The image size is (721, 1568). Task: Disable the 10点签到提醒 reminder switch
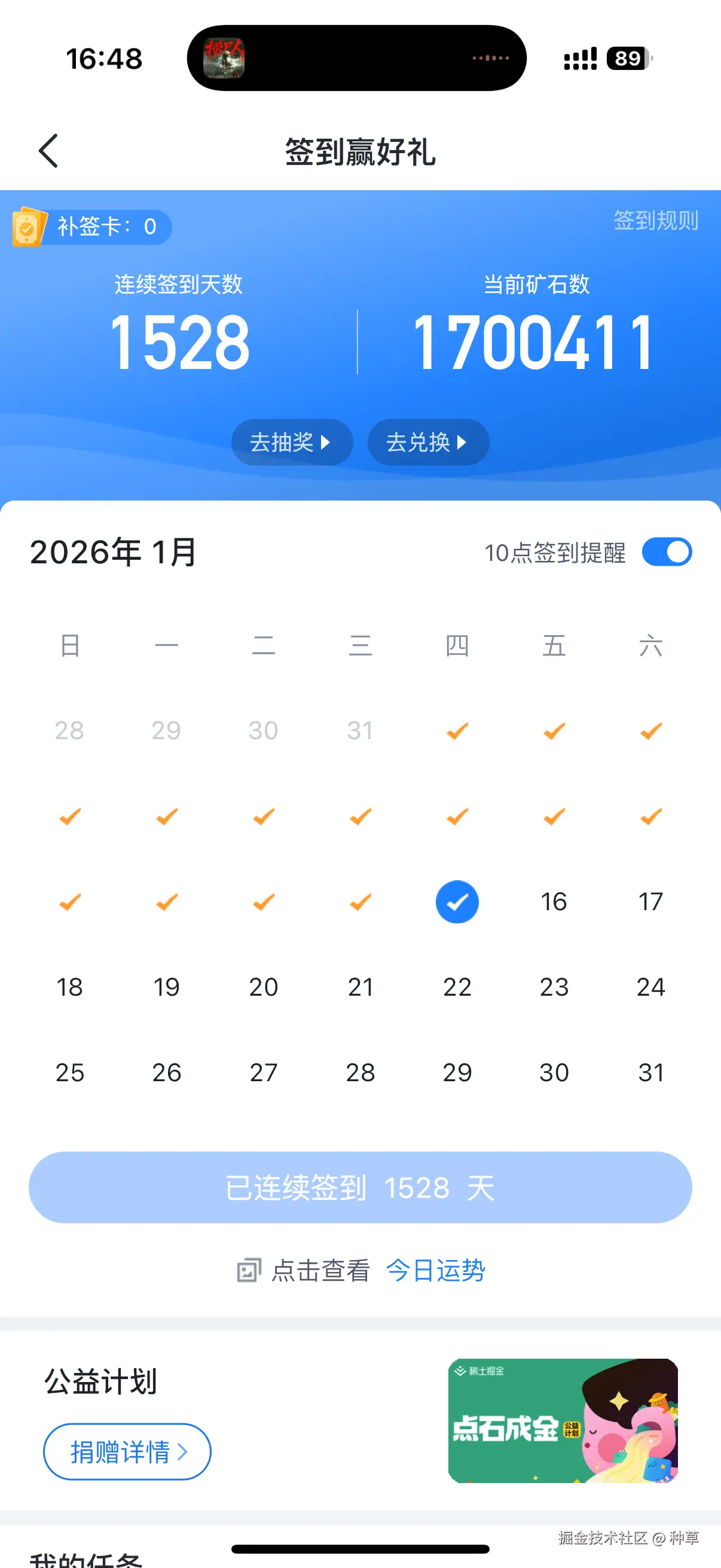click(x=667, y=551)
